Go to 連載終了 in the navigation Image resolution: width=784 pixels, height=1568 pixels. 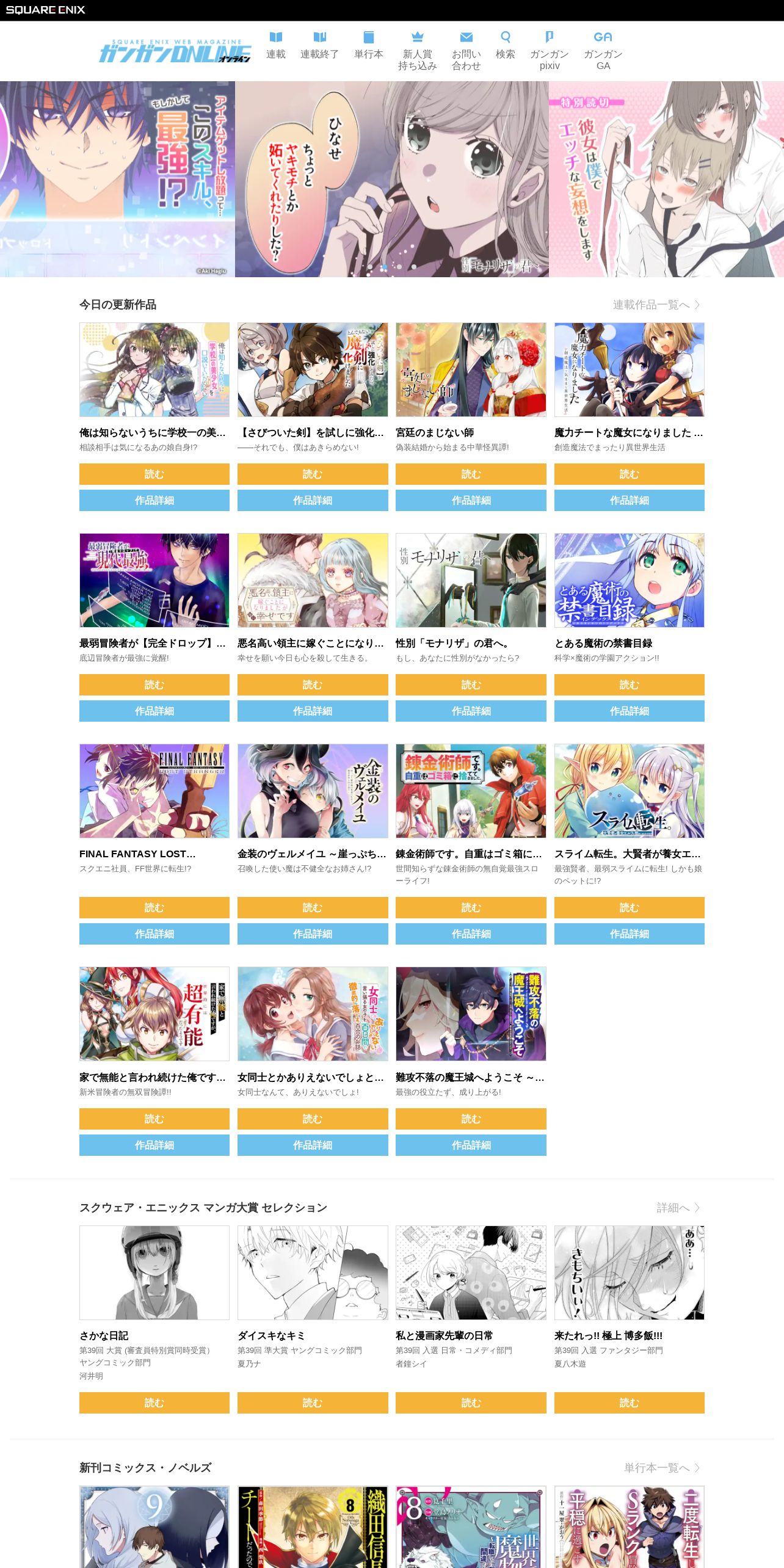click(x=319, y=46)
